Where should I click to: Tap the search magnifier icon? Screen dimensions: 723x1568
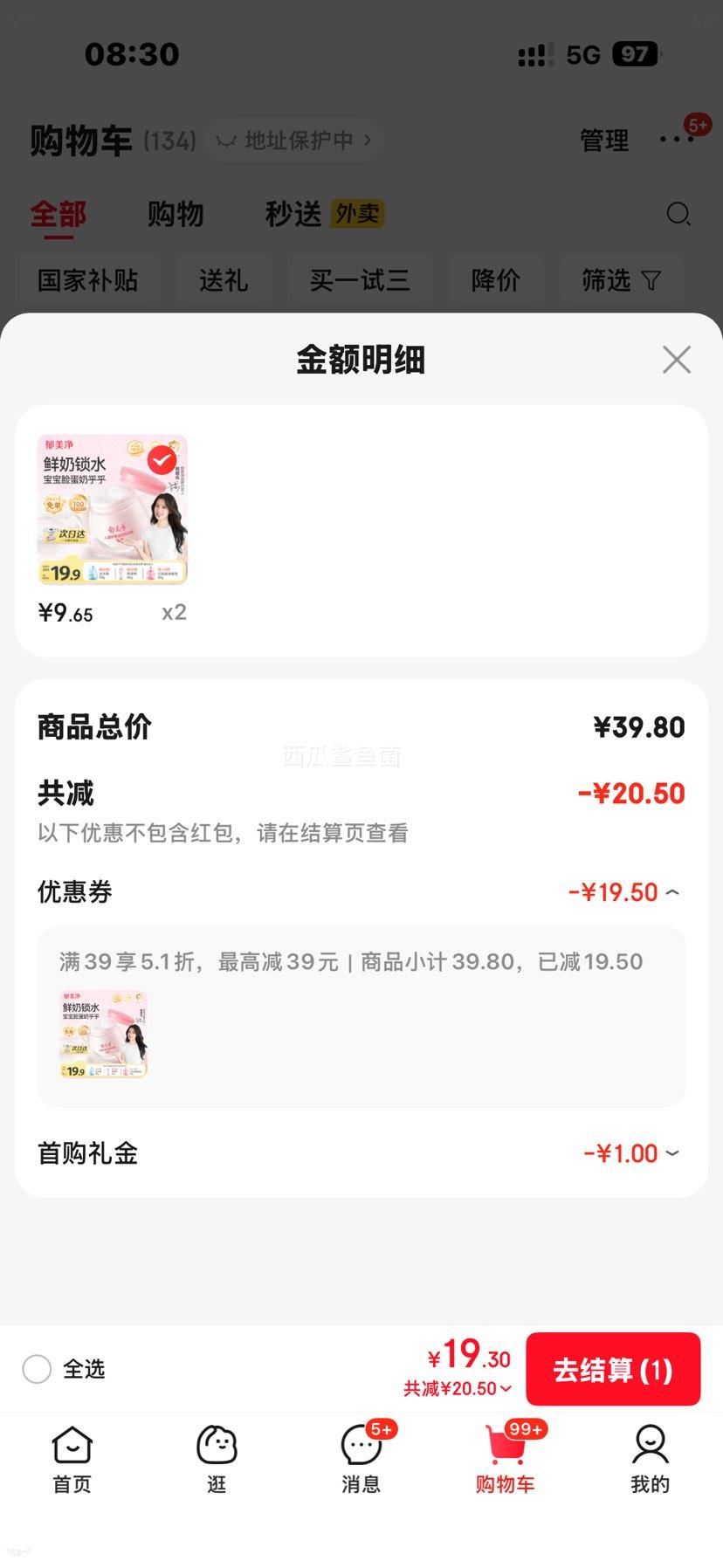(x=678, y=214)
